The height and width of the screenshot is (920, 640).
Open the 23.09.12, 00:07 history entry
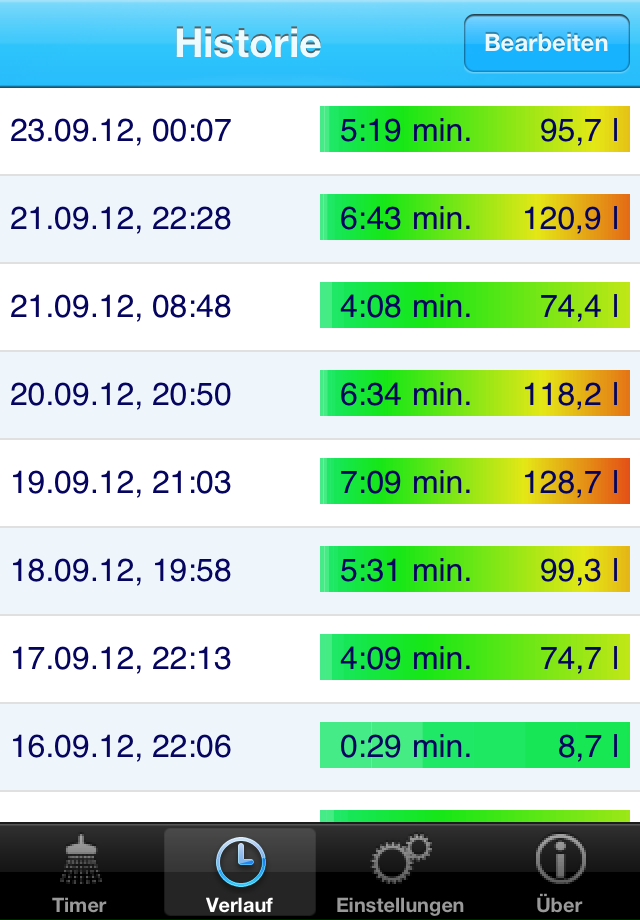point(320,131)
